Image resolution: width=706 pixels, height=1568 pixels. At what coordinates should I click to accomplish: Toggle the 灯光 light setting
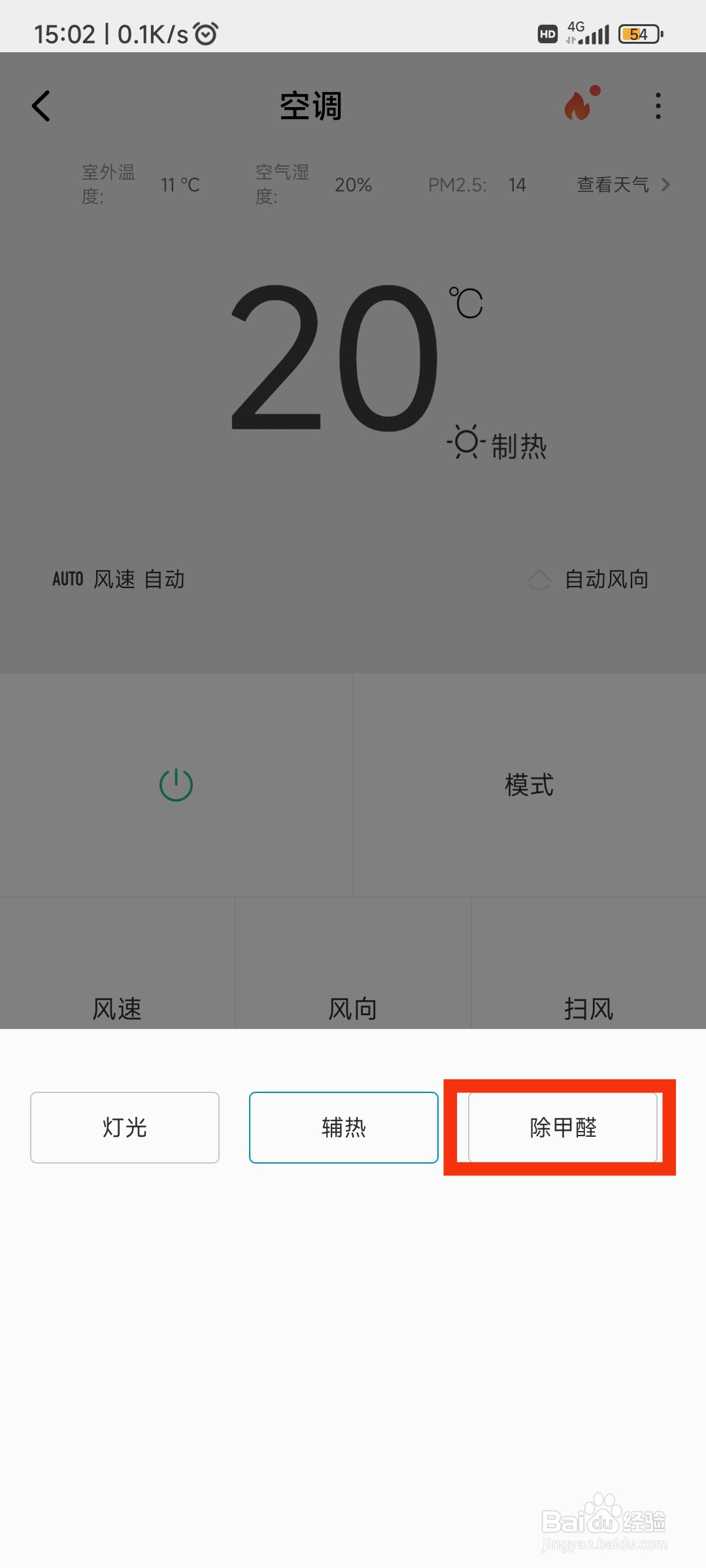point(124,1127)
